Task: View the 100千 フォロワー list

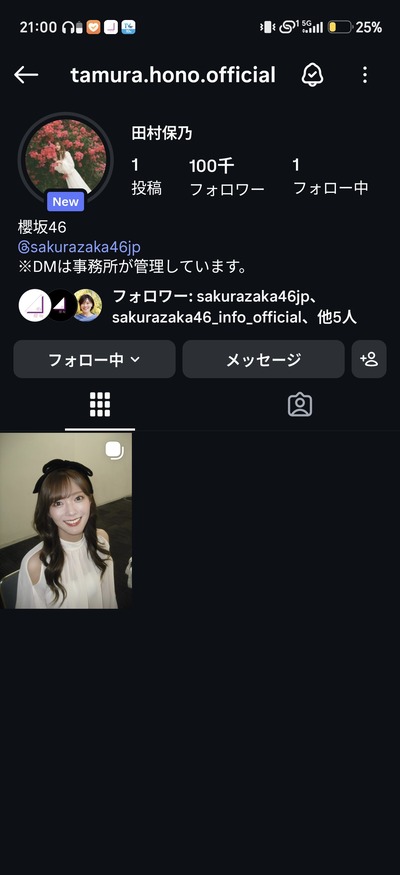Action: (x=226, y=177)
